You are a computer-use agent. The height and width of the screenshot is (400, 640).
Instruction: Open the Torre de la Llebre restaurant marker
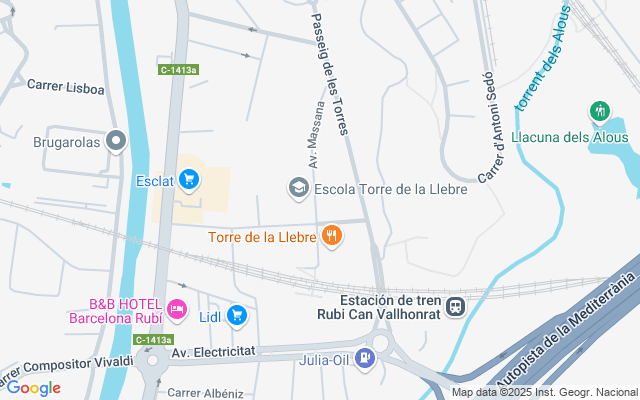[332, 236]
